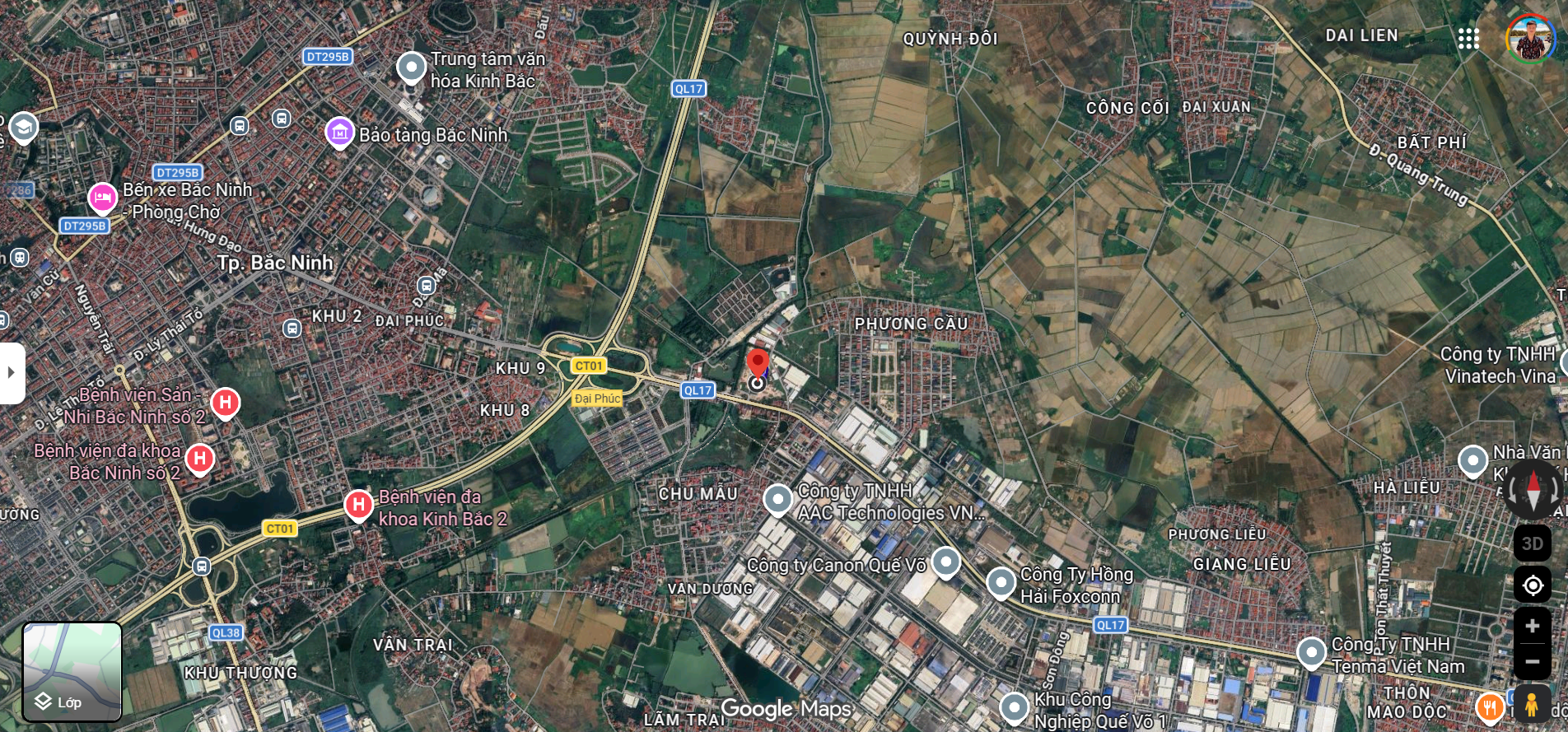The image size is (1568, 732).
Task: Select Bảo tàng Bắc Ninh marker
Action: [339, 132]
